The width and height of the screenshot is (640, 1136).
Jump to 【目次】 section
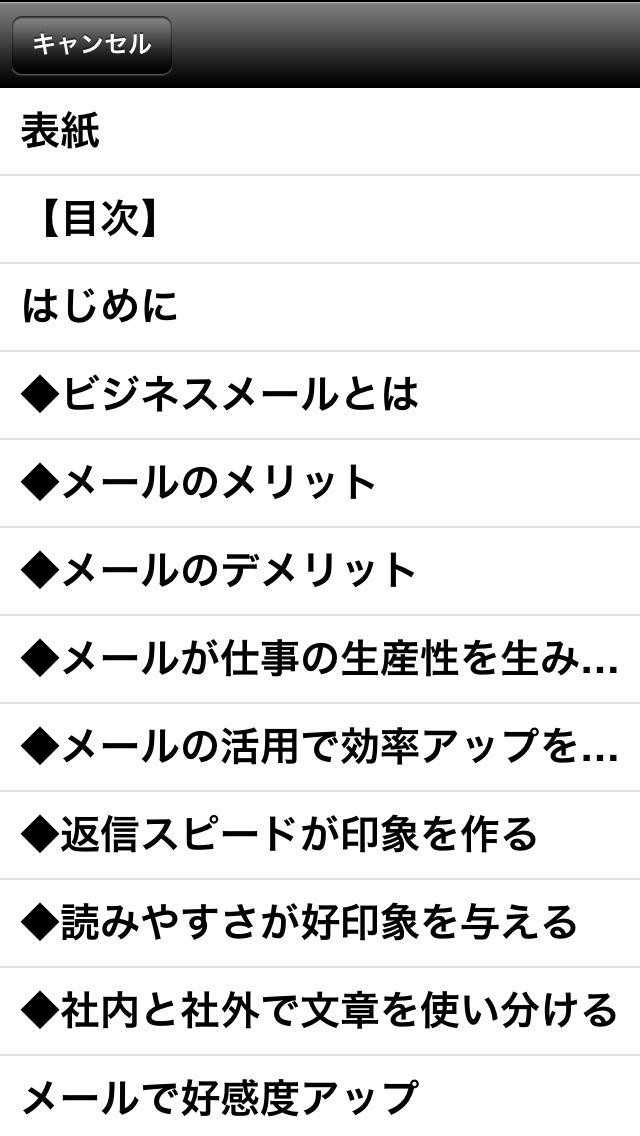(x=320, y=220)
